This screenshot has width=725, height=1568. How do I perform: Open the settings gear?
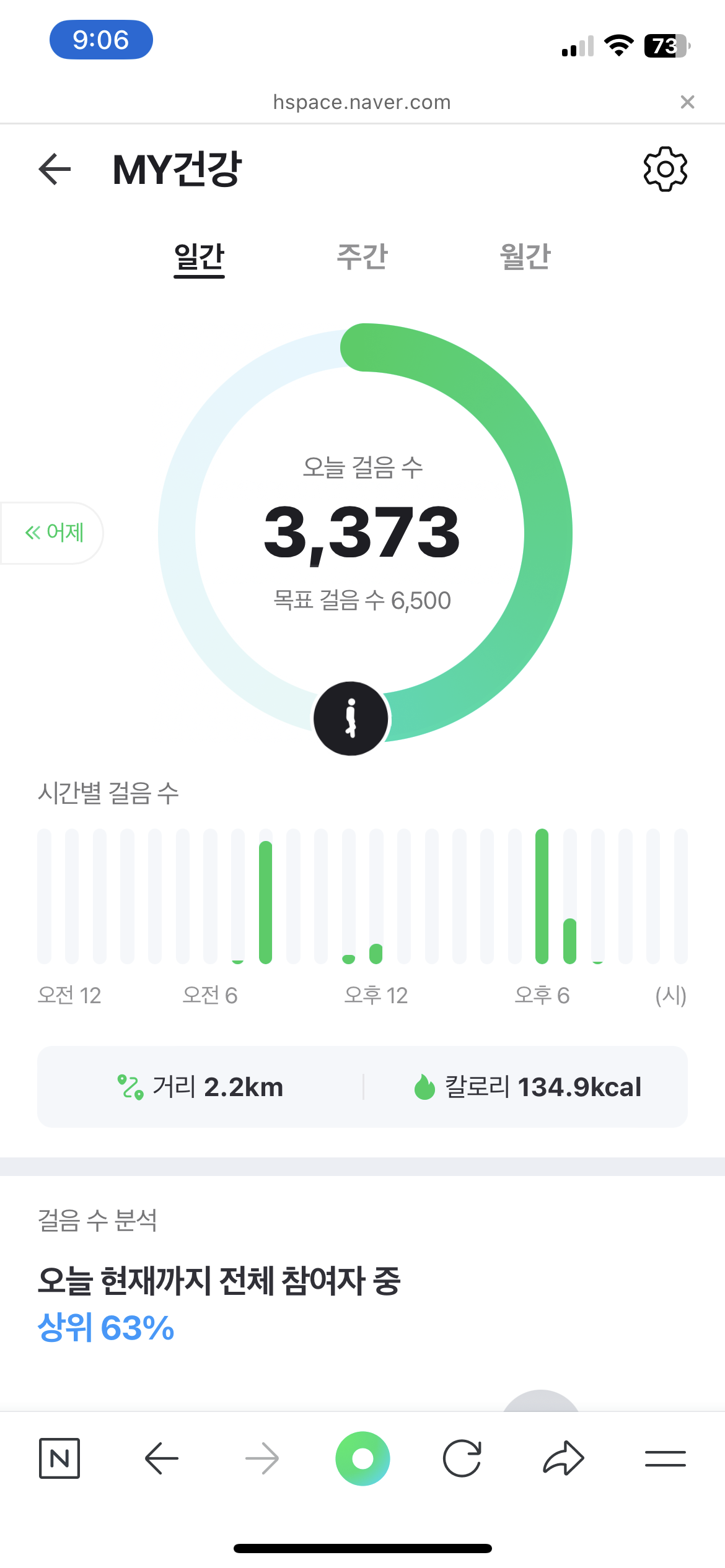[x=665, y=169]
